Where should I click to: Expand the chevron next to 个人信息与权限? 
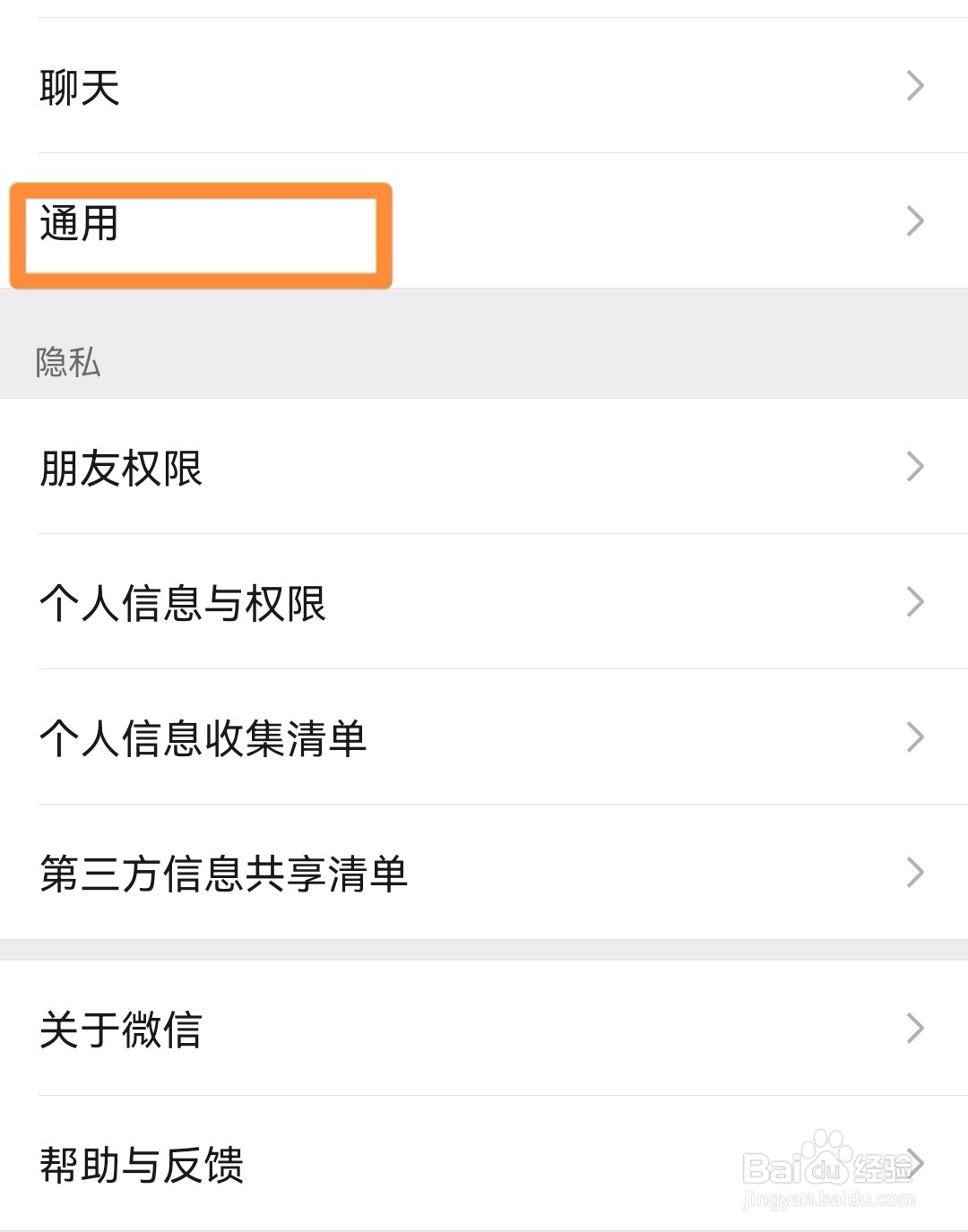[x=915, y=601]
